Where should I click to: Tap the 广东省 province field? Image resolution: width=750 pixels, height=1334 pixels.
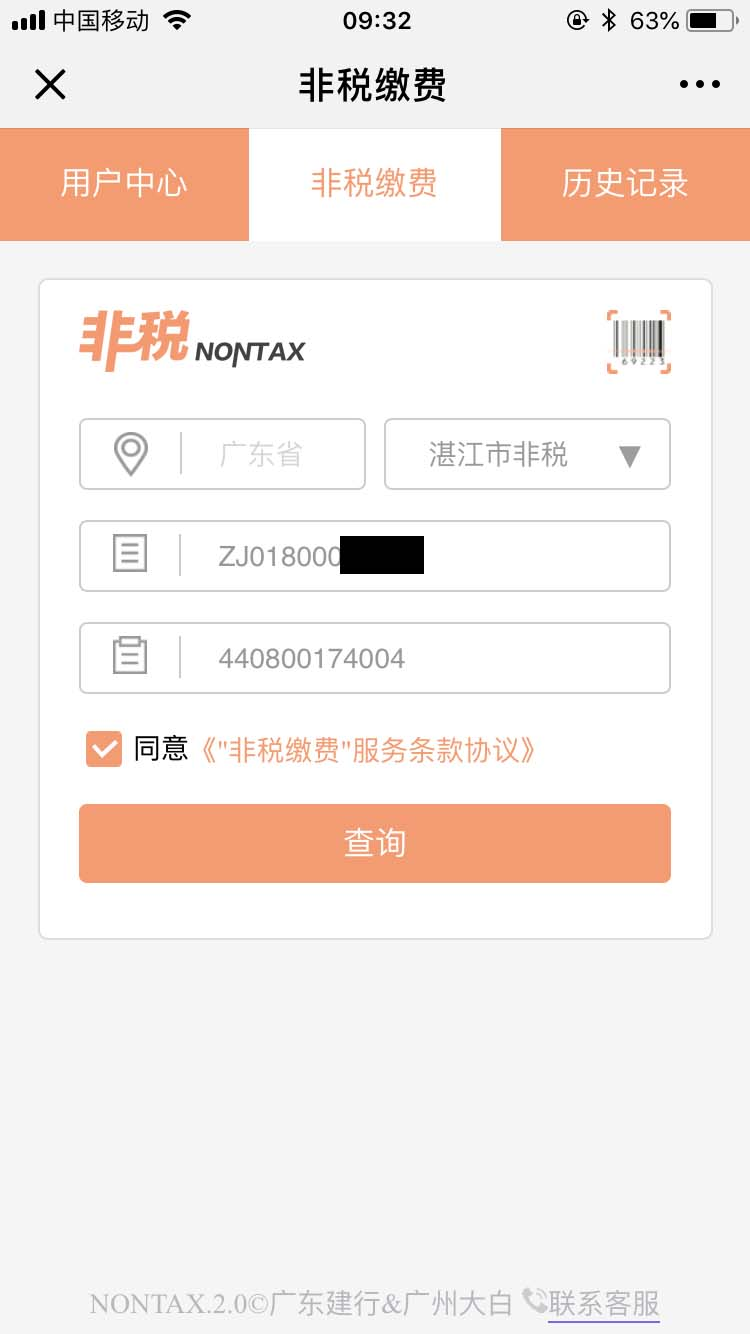222,454
